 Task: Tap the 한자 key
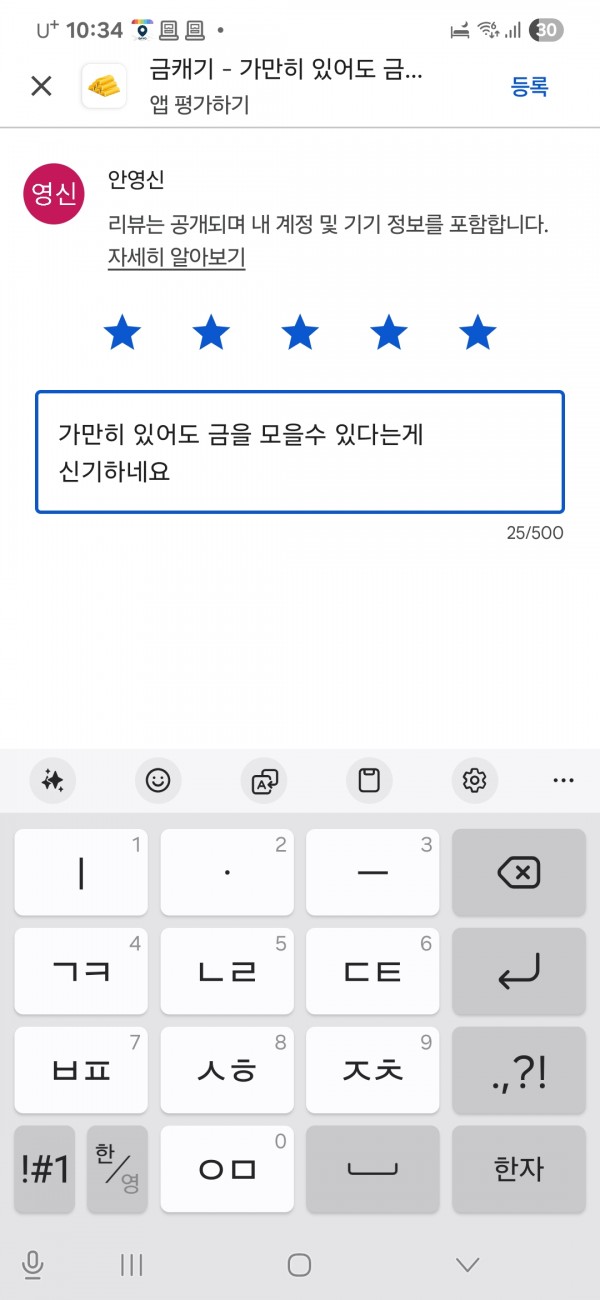tap(518, 1169)
